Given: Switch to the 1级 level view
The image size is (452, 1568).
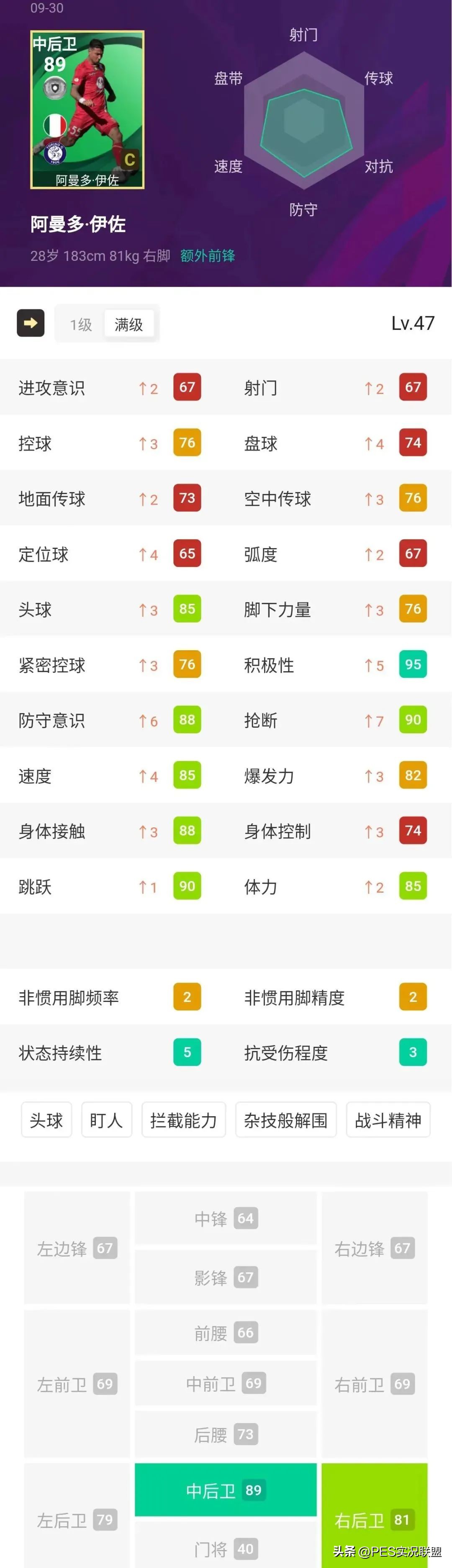Looking at the screenshot, I should pyautogui.click(x=80, y=324).
